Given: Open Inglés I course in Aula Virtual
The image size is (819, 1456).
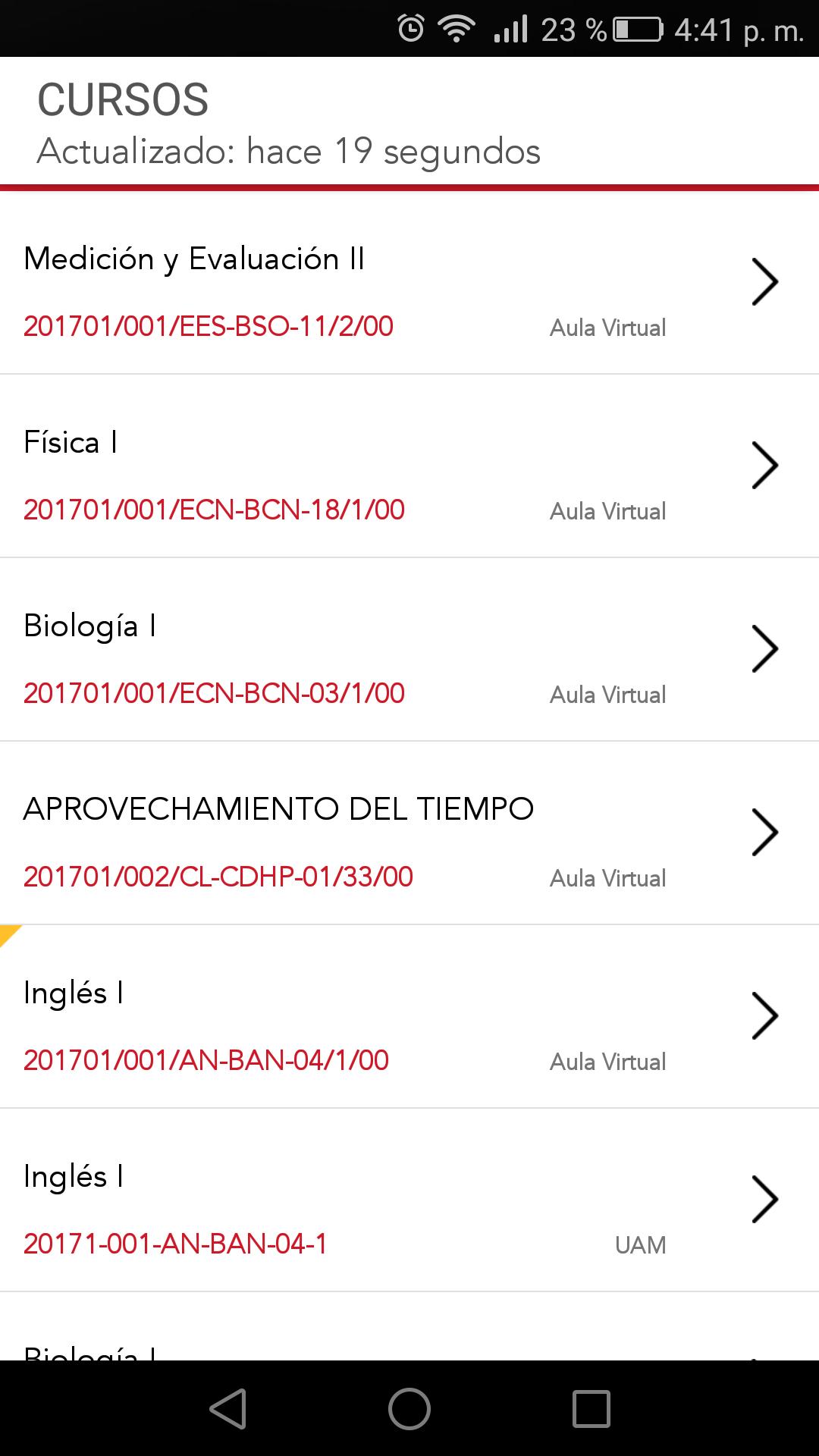Looking at the screenshot, I should [409, 1016].
